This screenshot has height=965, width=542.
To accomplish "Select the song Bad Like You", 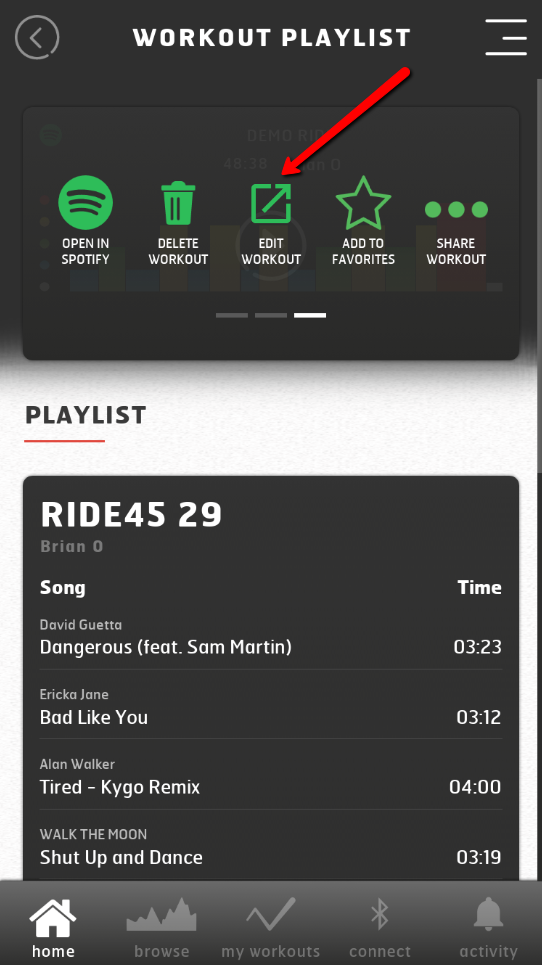I will coord(271,707).
